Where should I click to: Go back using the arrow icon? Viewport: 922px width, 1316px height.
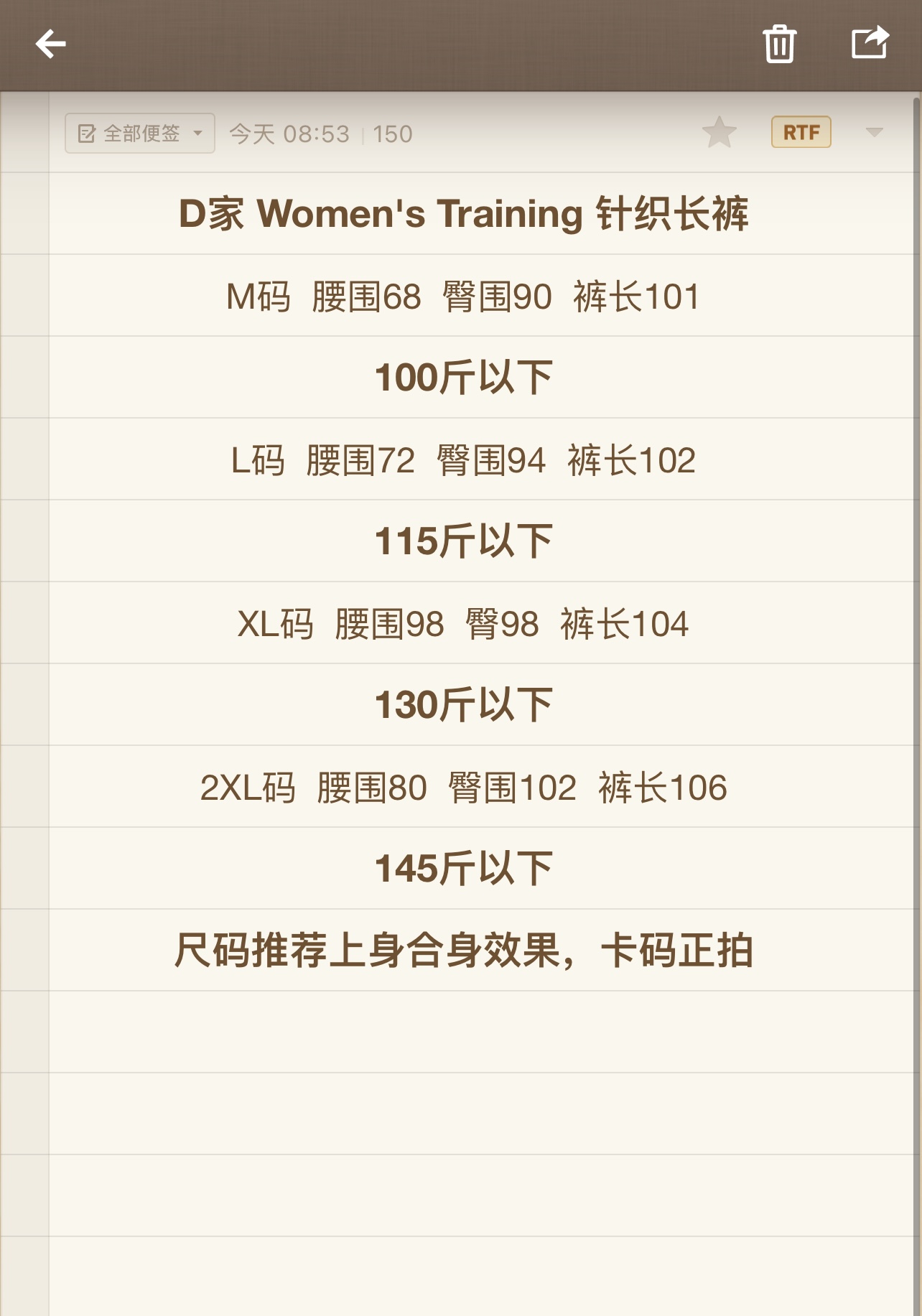pyautogui.click(x=51, y=45)
